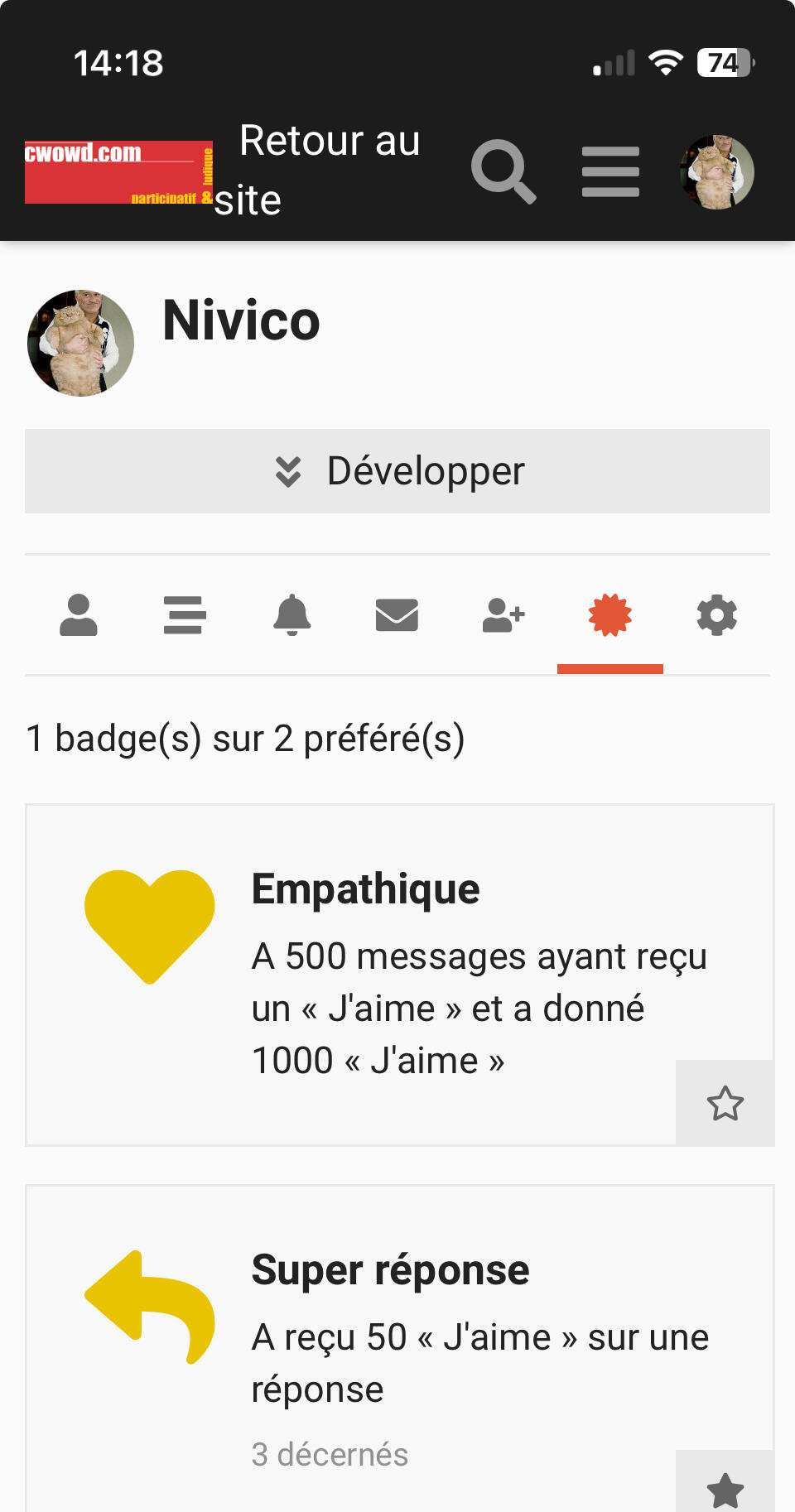The image size is (795, 1512).
Task: Open the notifications bell tab
Action: [x=291, y=615]
